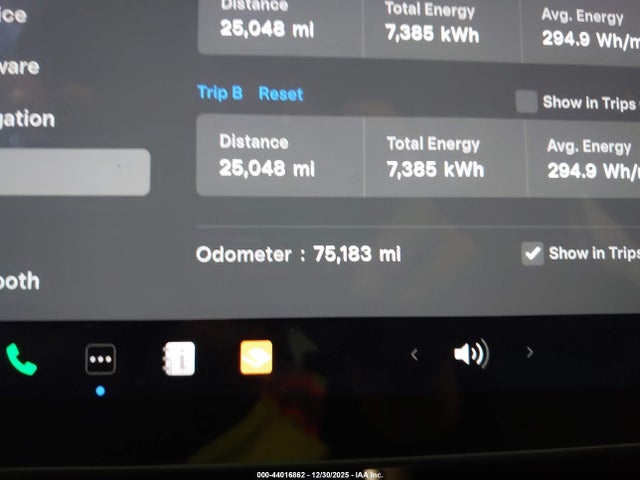
Task: Open the green phone app
Action: 21,359
